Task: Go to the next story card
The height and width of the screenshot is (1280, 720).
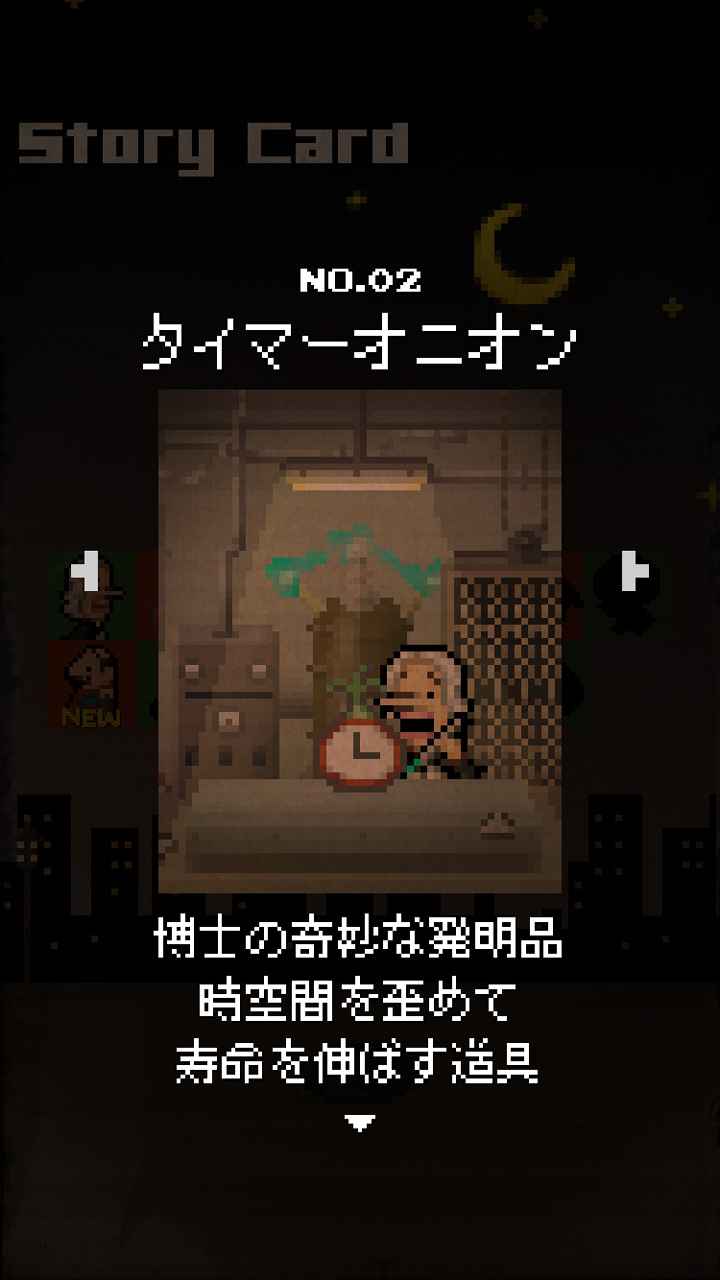Action: pyautogui.click(x=634, y=571)
